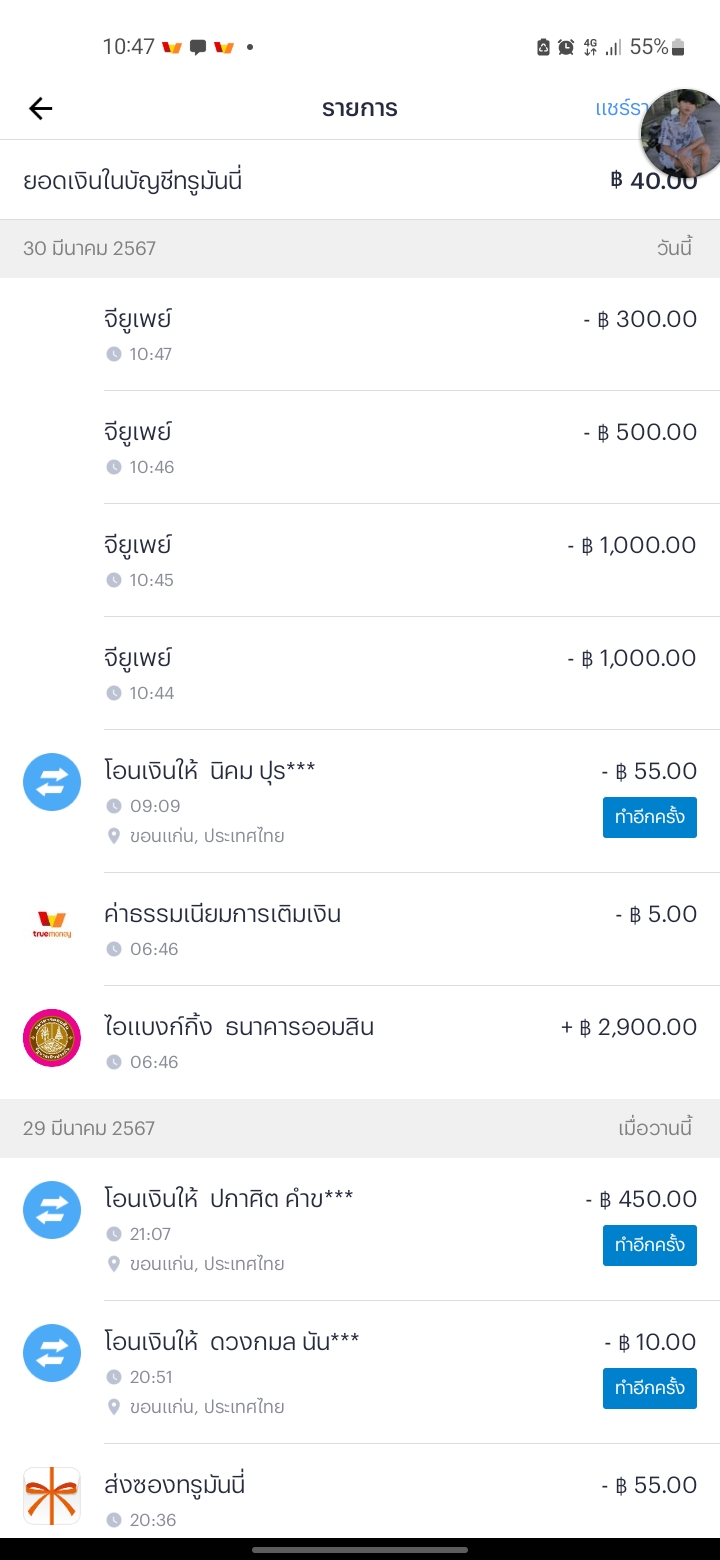Go back using the arrow icon

(x=40, y=109)
